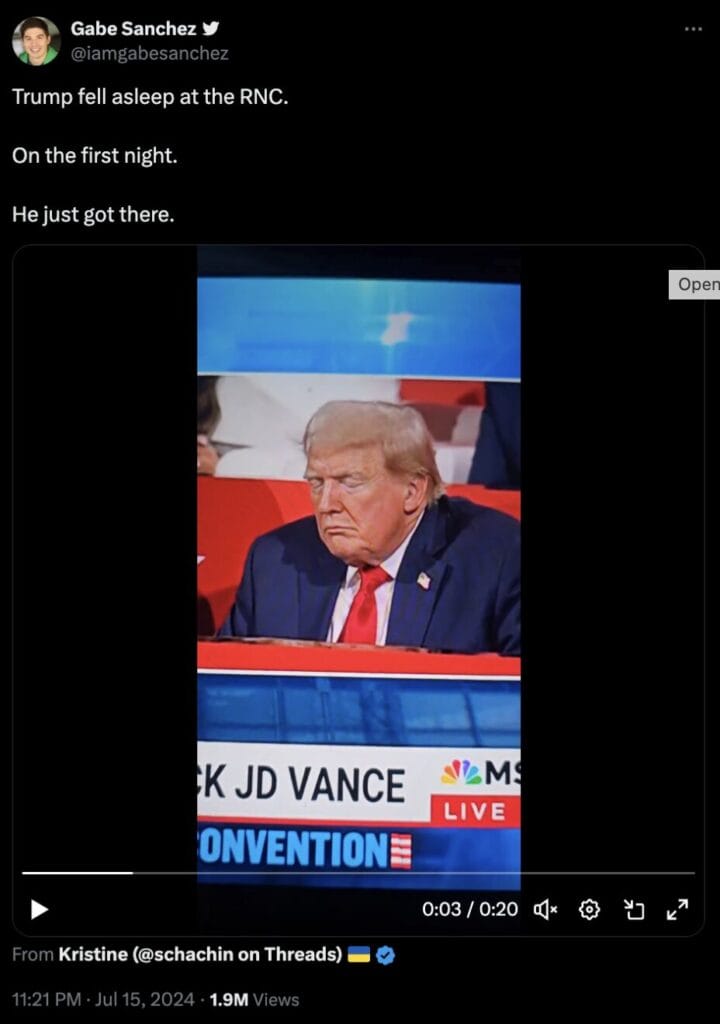The image size is (720, 1024).
Task: Seek on the video progress bar
Action: pyautogui.click(x=358, y=873)
